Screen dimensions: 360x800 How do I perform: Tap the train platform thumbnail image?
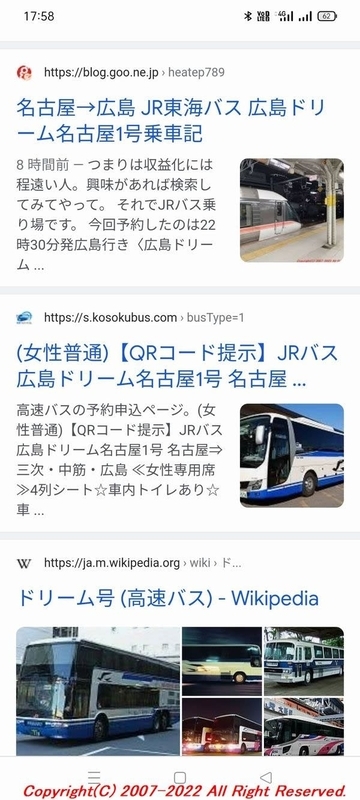click(x=292, y=210)
